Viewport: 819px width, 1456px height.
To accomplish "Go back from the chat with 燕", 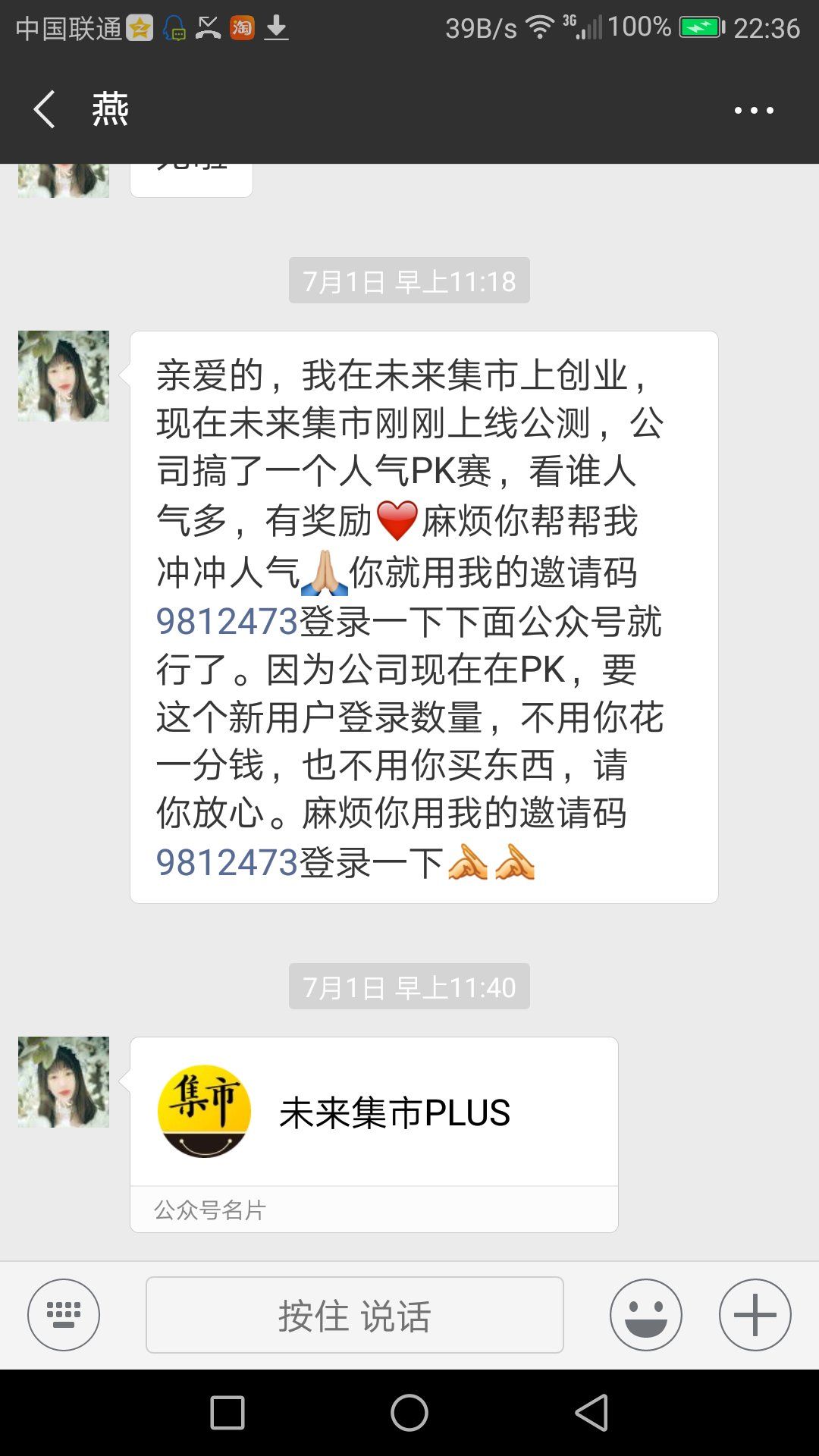I will [x=44, y=109].
